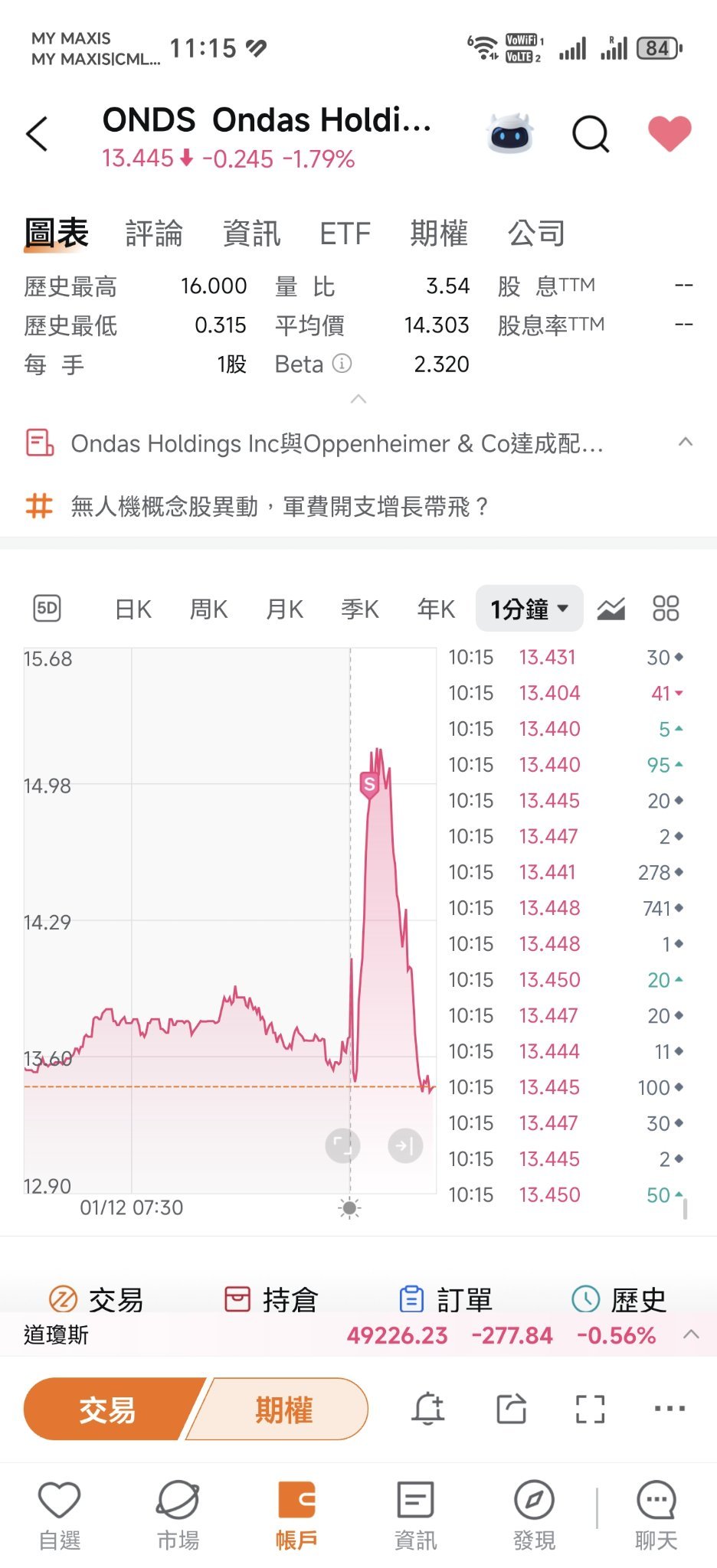The height and width of the screenshot is (1568, 717).
Task: Open the 公司 tab
Action: click(x=536, y=234)
